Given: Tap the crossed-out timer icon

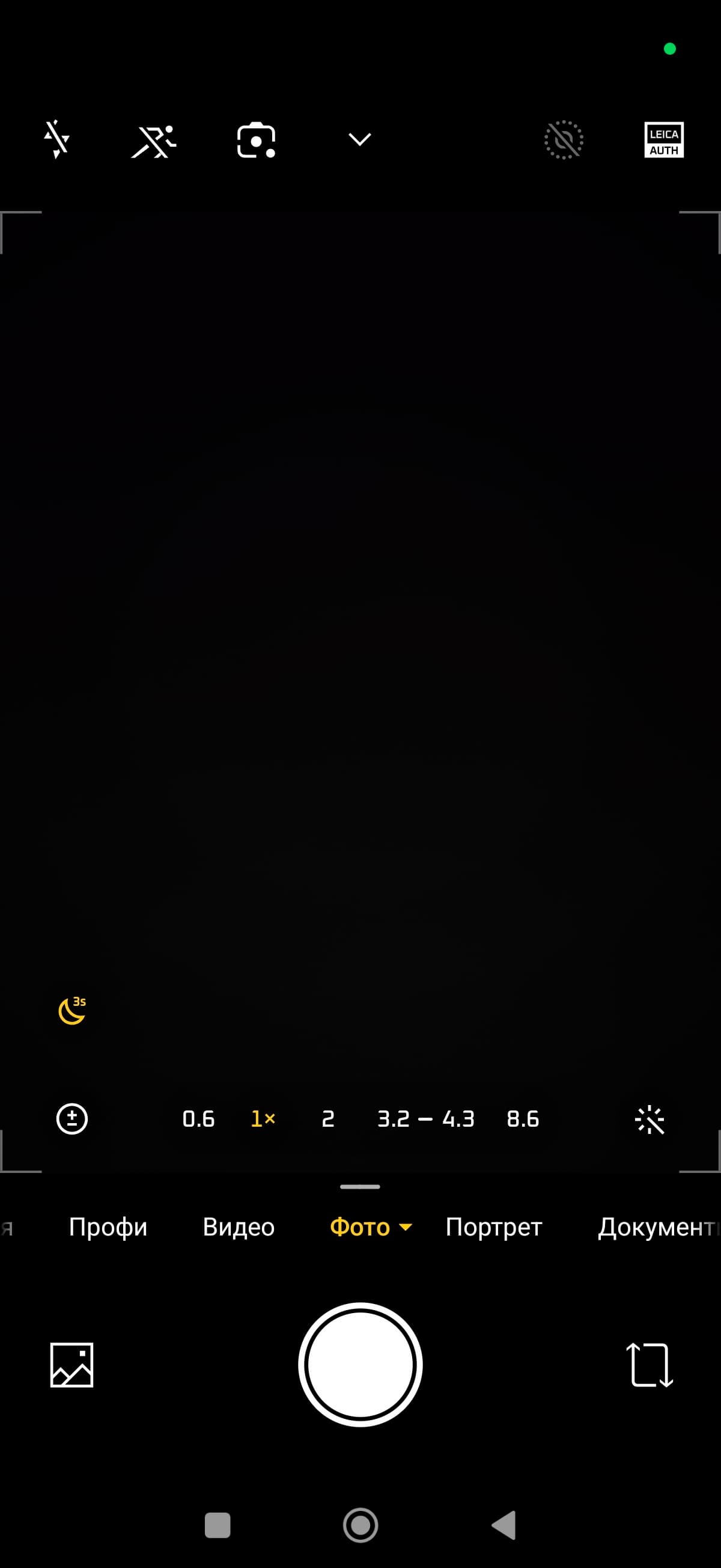Looking at the screenshot, I should coord(564,140).
